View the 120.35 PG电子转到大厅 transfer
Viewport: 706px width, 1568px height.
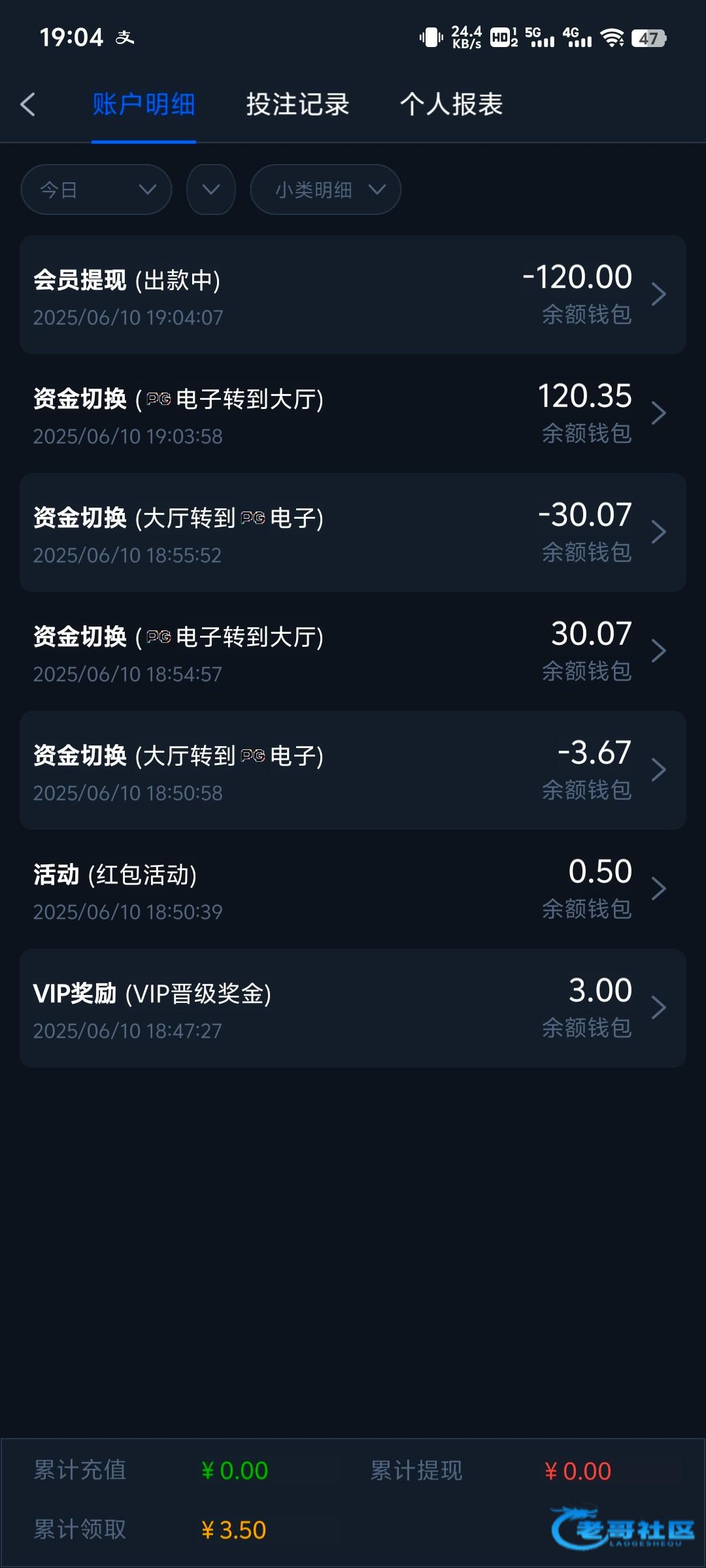click(353, 414)
